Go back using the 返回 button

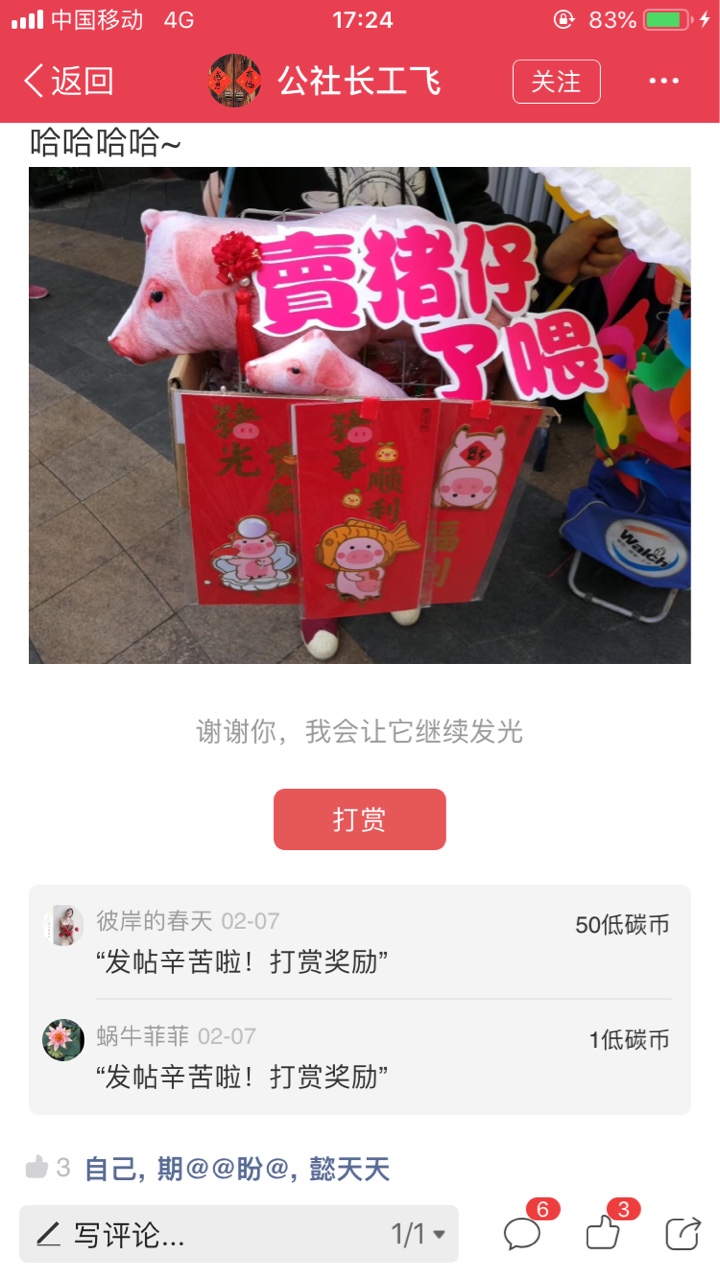click(68, 81)
